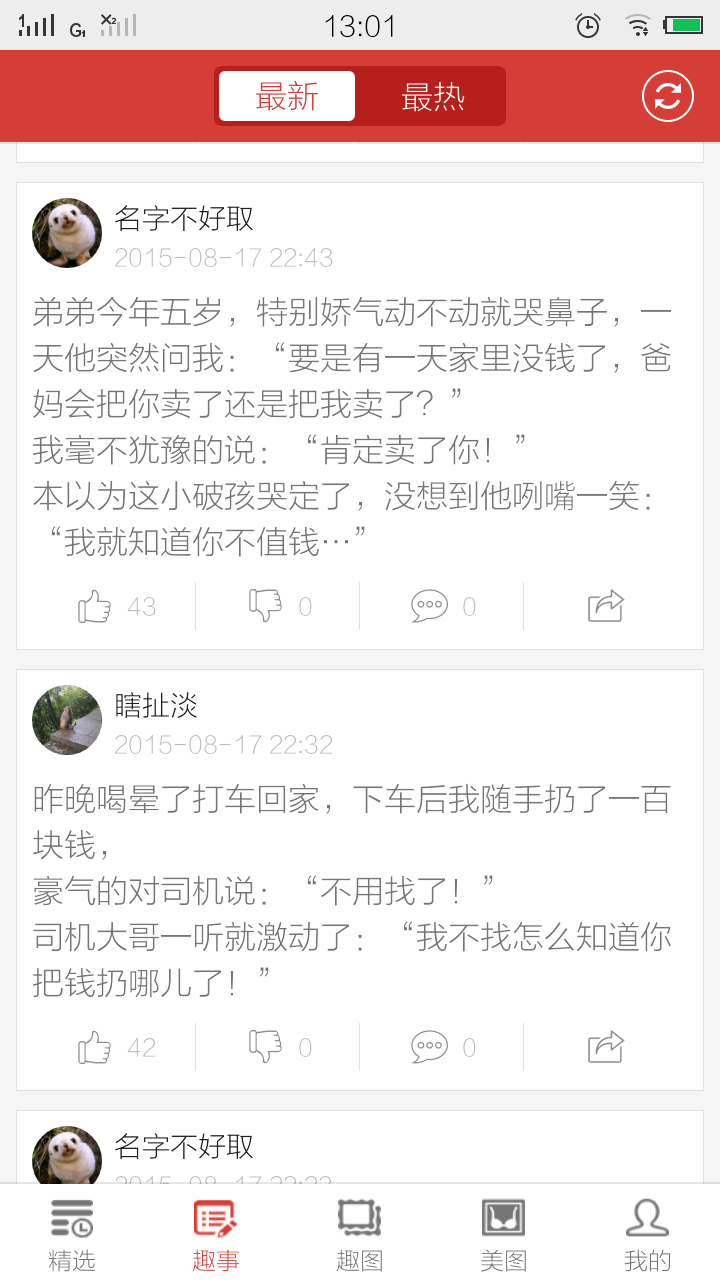Tap the refresh icon in the header

click(x=667, y=97)
